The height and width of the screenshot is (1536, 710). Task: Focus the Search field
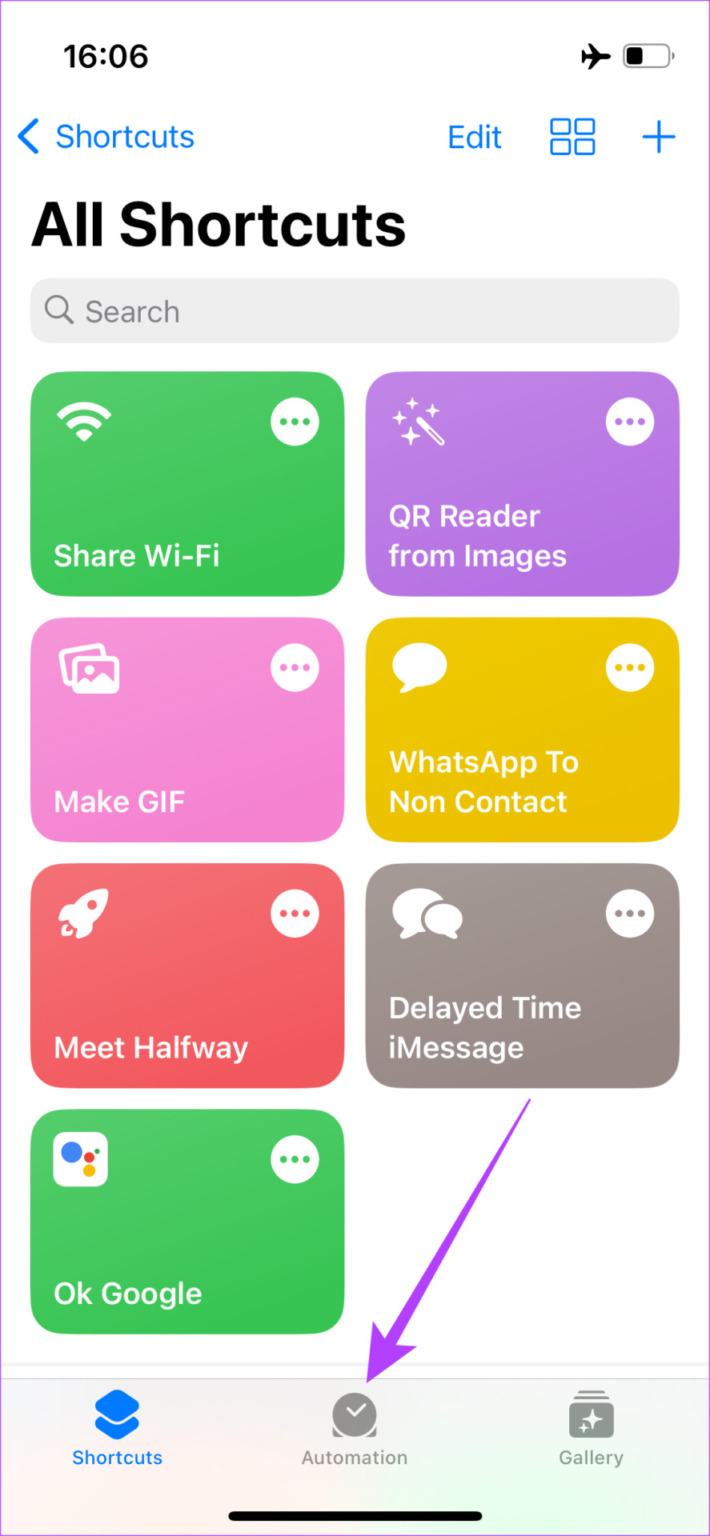click(x=355, y=311)
